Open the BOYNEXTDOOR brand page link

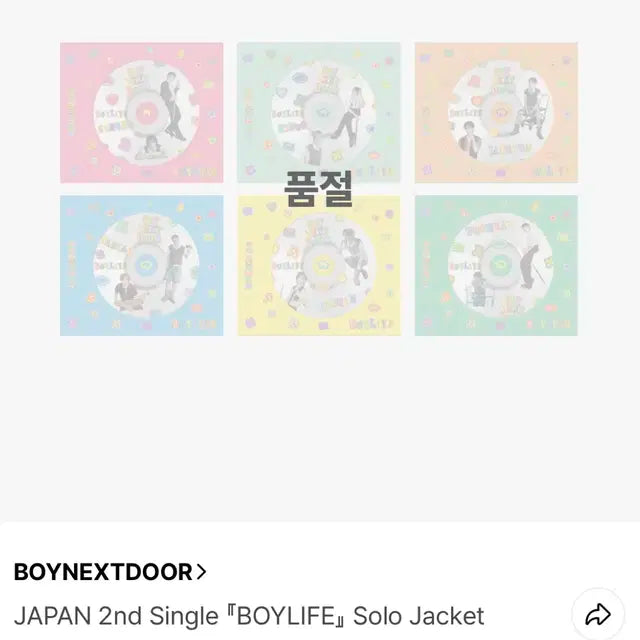pyautogui.click(x=110, y=572)
